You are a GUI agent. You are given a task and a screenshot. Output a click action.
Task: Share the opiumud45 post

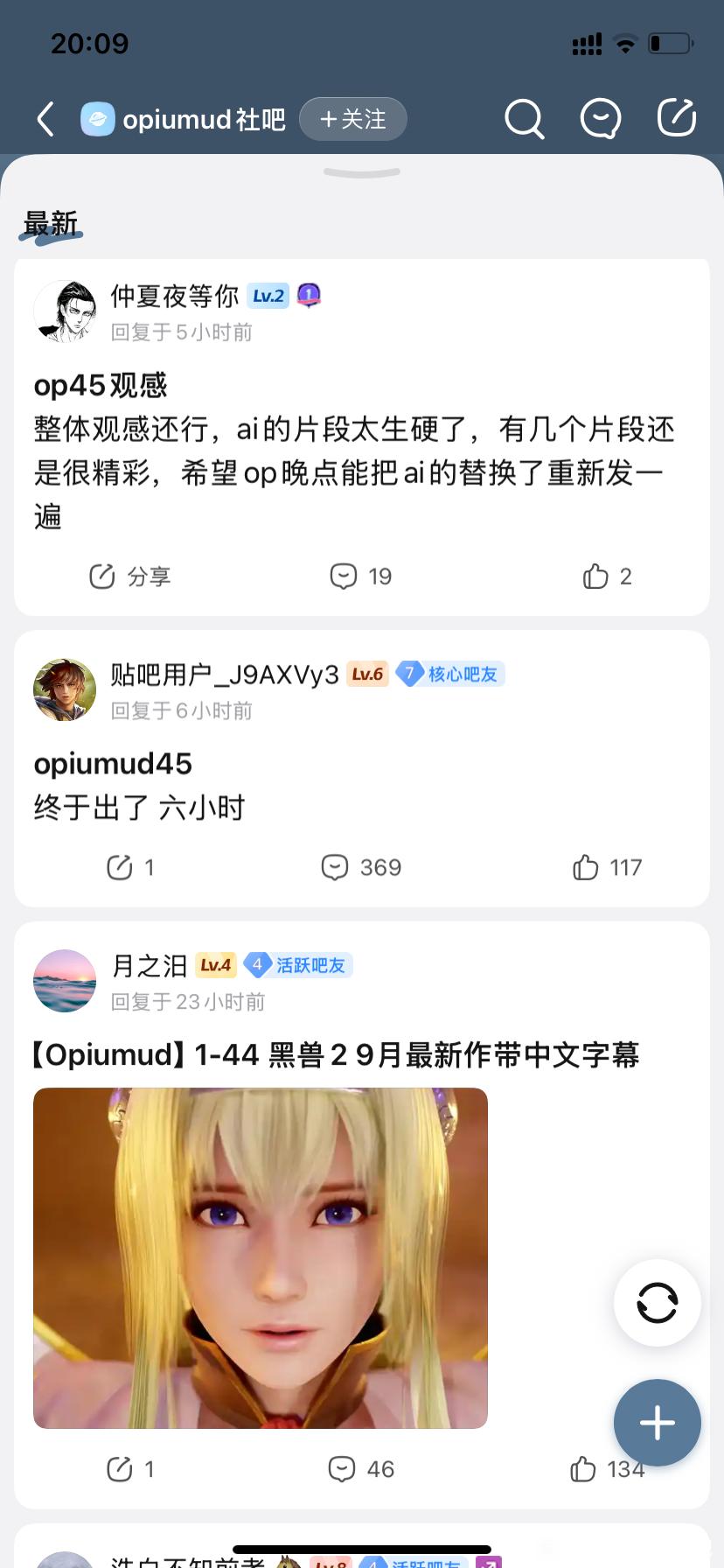129,867
